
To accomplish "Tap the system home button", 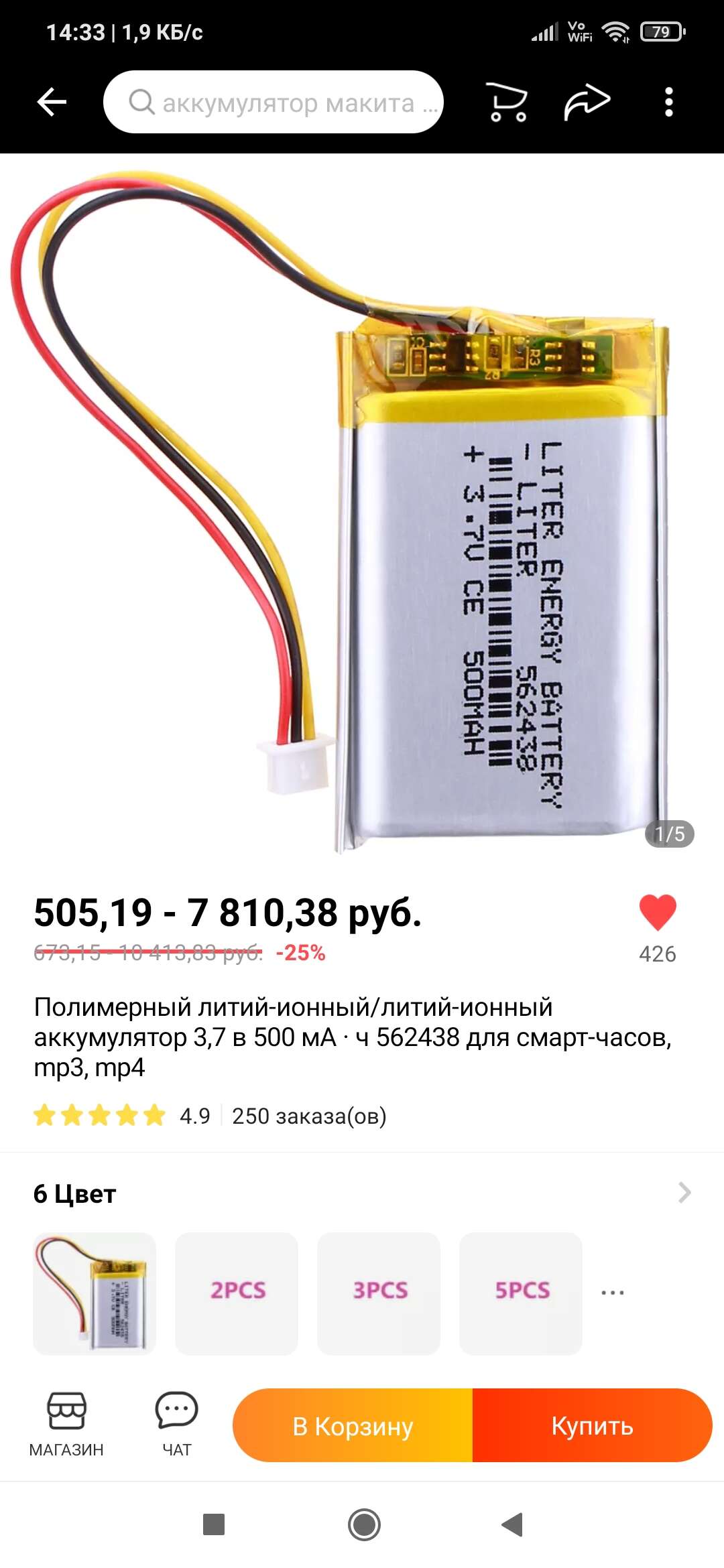I will click(x=364, y=1524).
